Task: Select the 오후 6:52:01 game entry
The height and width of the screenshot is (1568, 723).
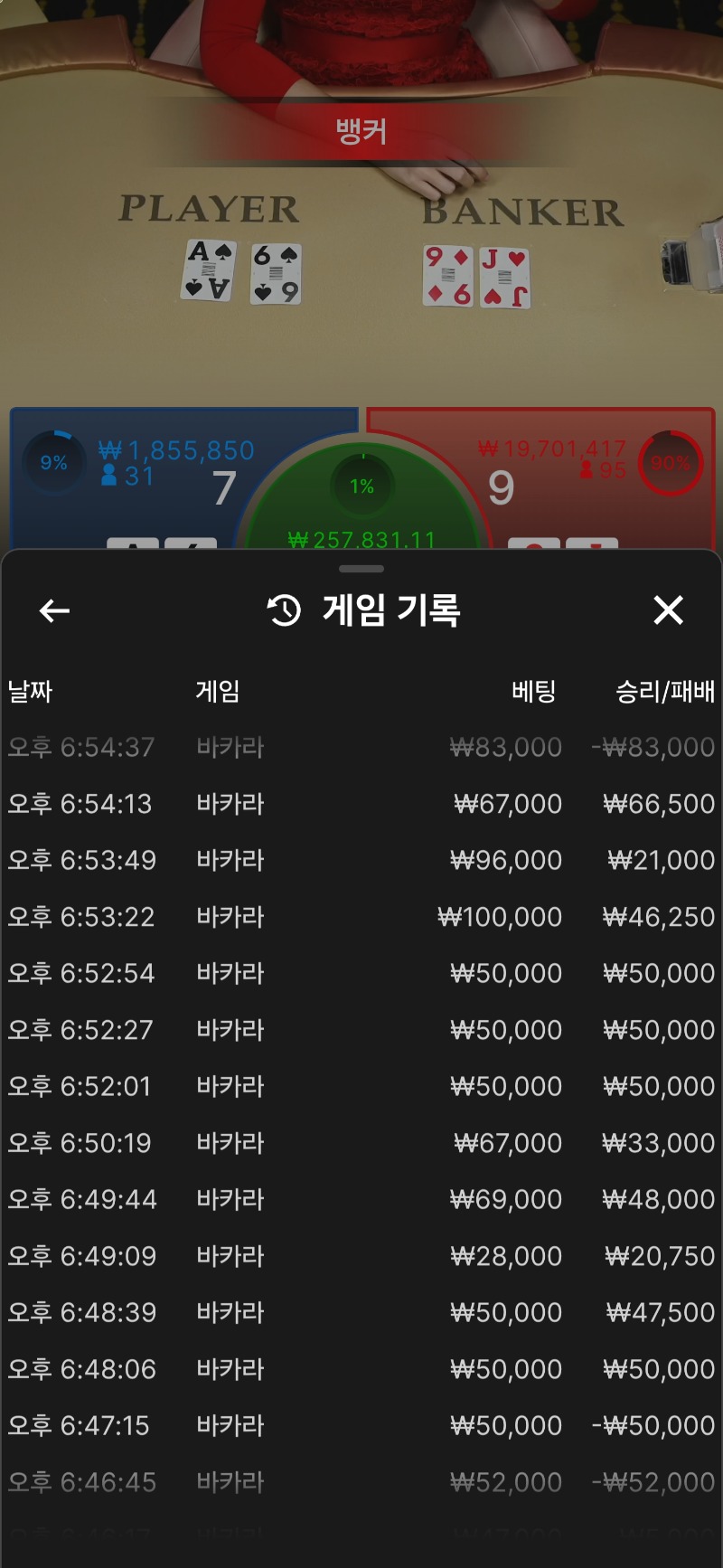Action: pos(361,1086)
